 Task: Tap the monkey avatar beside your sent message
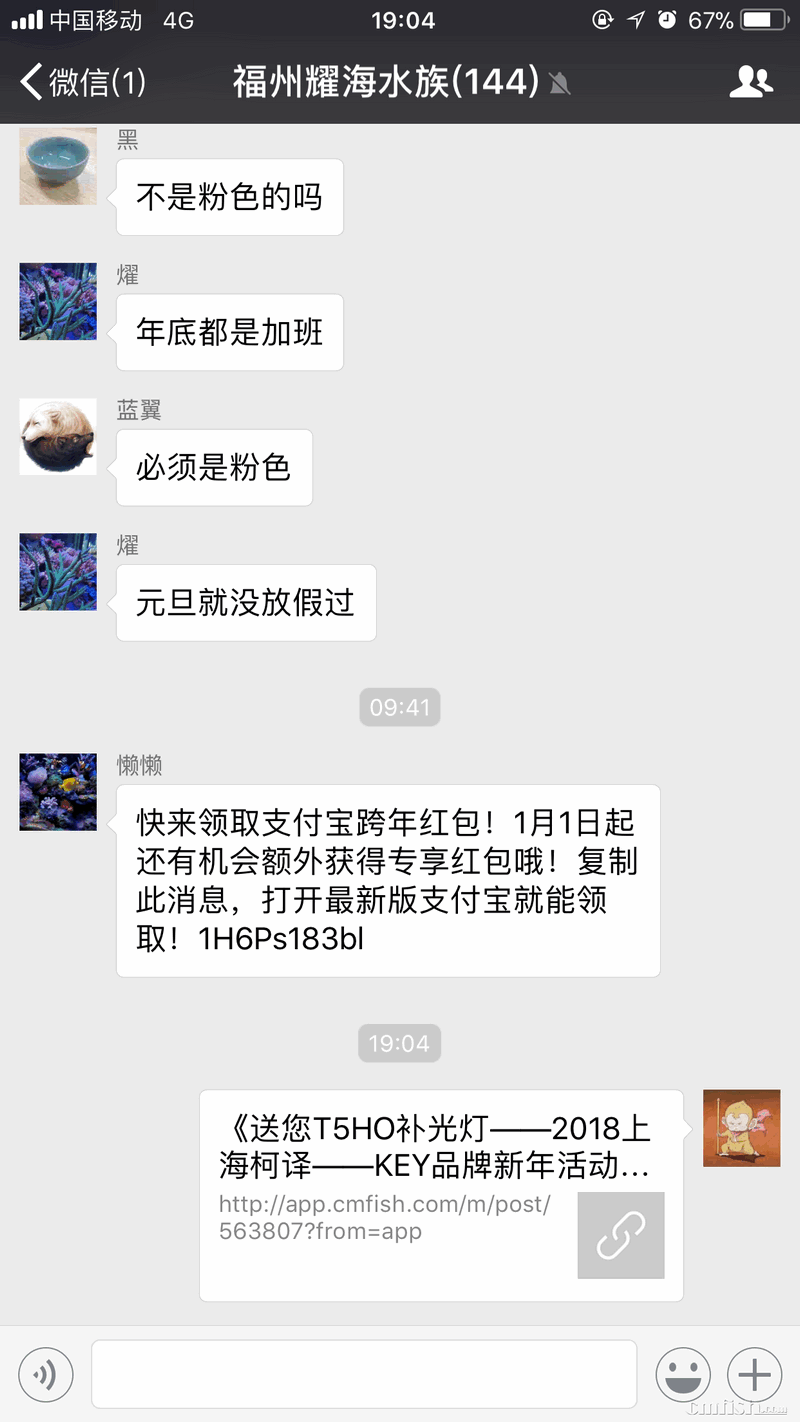coord(741,1128)
